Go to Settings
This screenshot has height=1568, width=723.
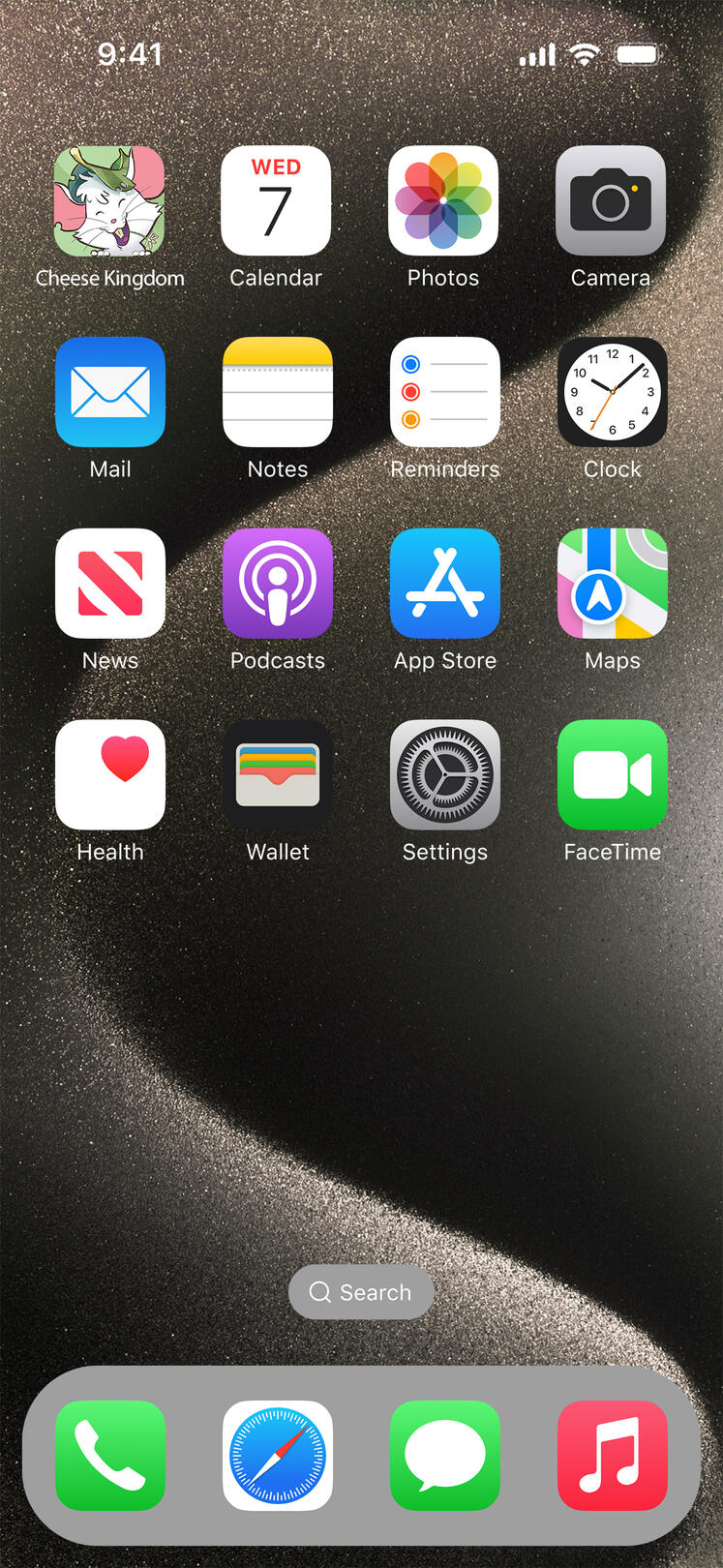(x=444, y=775)
